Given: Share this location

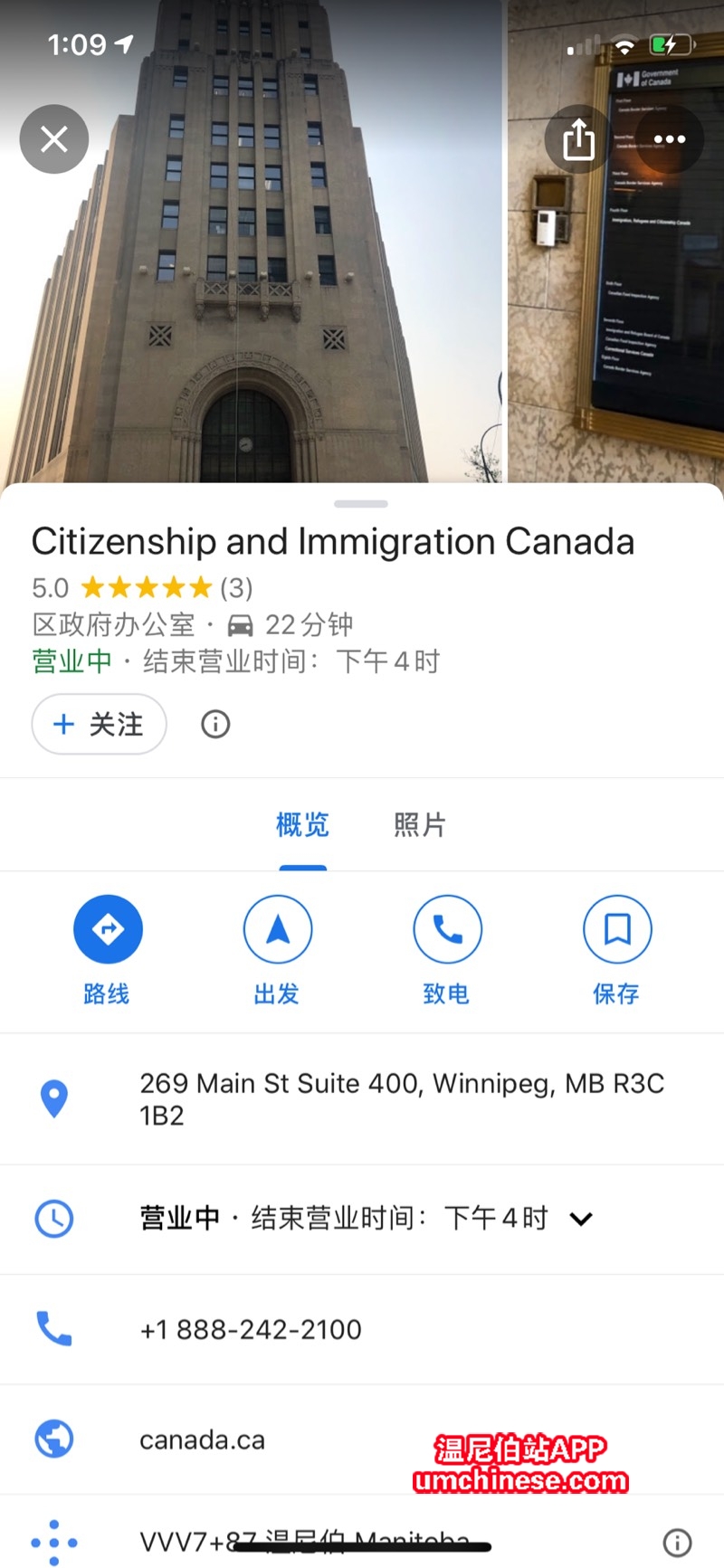Looking at the screenshot, I should pyautogui.click(x=578, y=139).
